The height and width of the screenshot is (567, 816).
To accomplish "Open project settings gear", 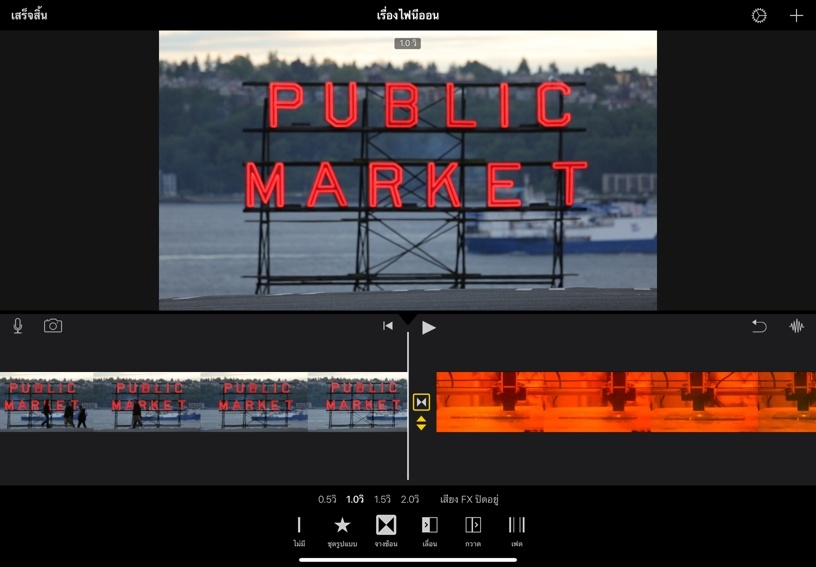I will point(759,16).
